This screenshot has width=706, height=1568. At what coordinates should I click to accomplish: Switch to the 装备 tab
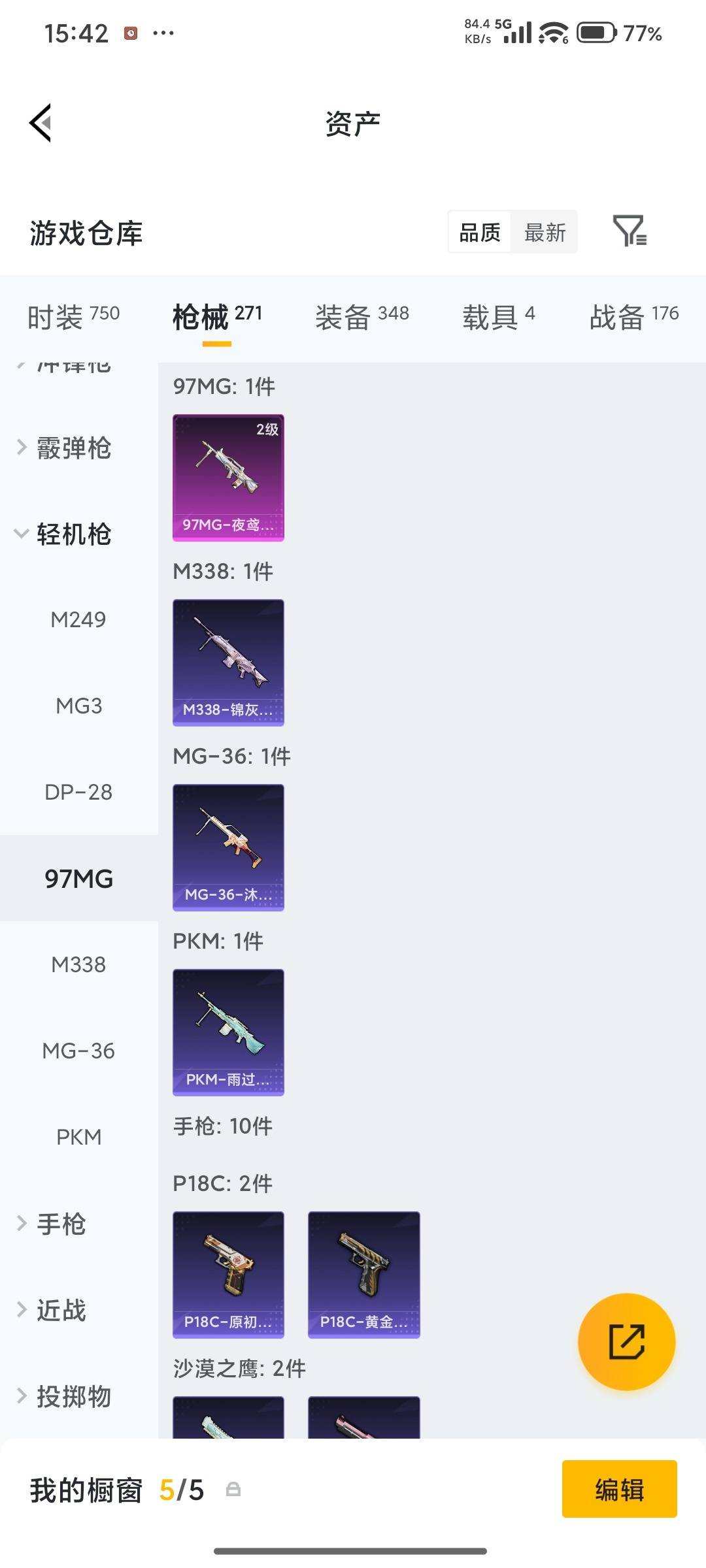[x=361, y=317]
